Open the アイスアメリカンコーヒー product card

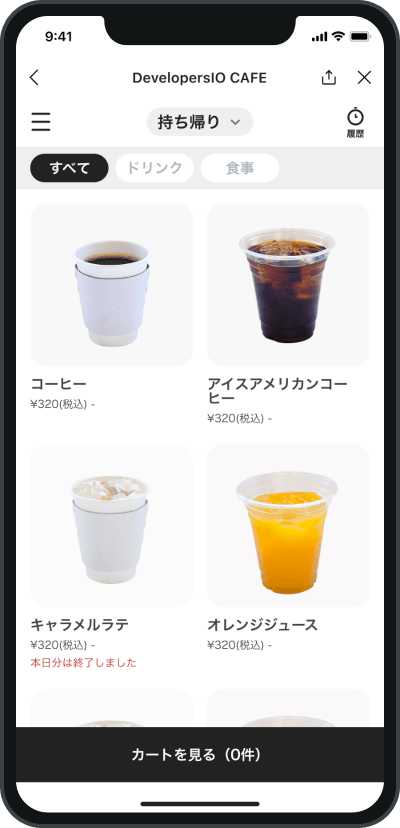(x=288, y=314)
